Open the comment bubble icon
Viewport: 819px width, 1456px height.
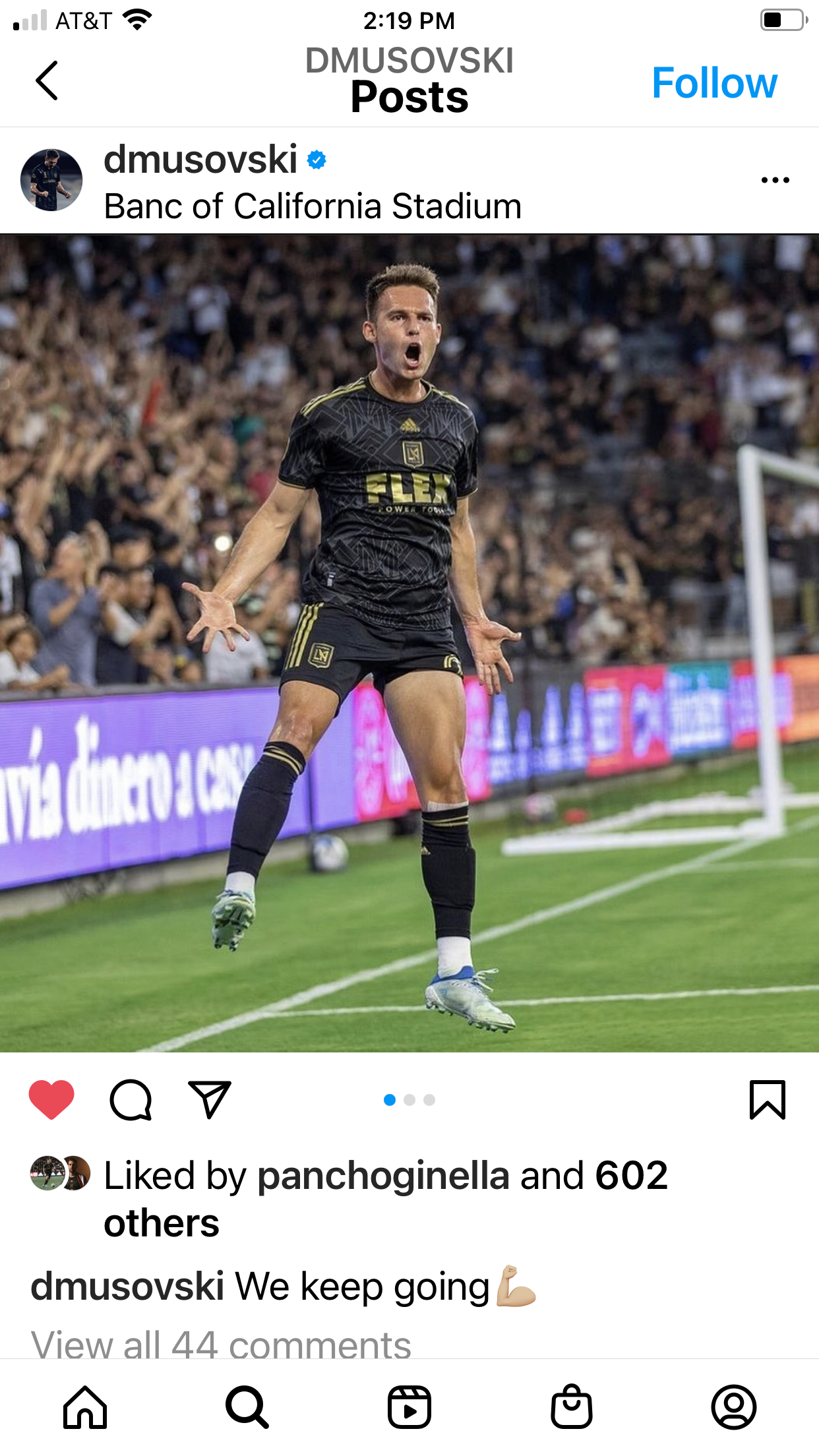click(x=131, y=1099)
